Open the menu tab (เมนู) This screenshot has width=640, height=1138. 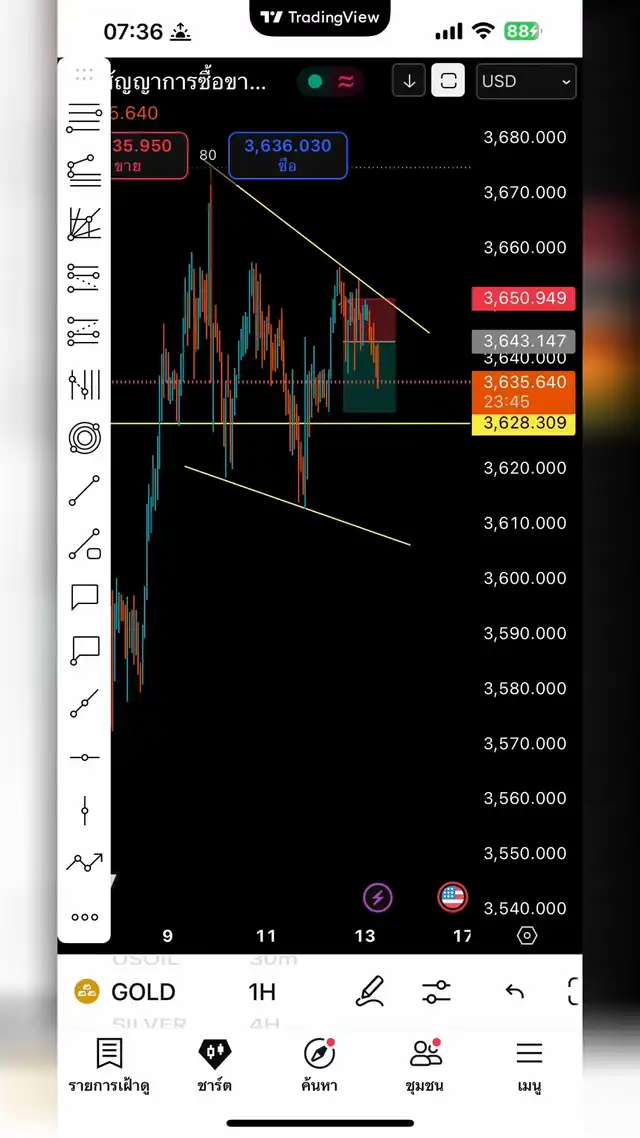[x=529, y=1065]
